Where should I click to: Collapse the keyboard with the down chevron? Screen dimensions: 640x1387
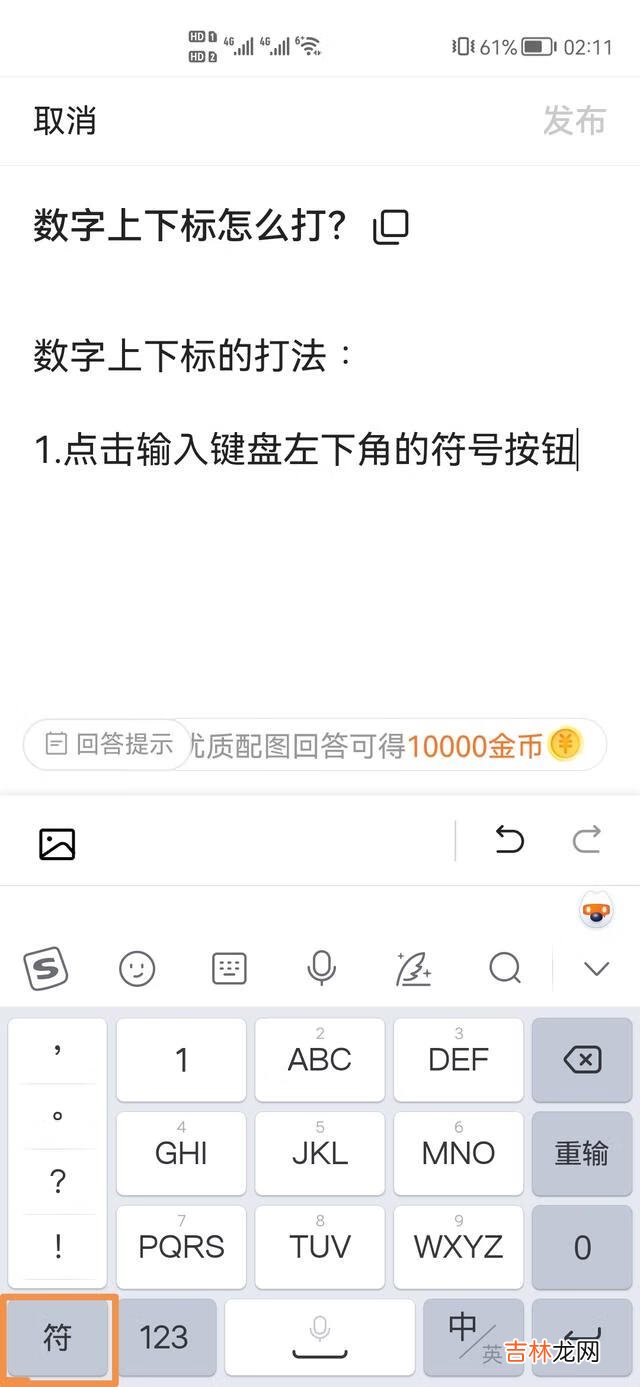597,968
